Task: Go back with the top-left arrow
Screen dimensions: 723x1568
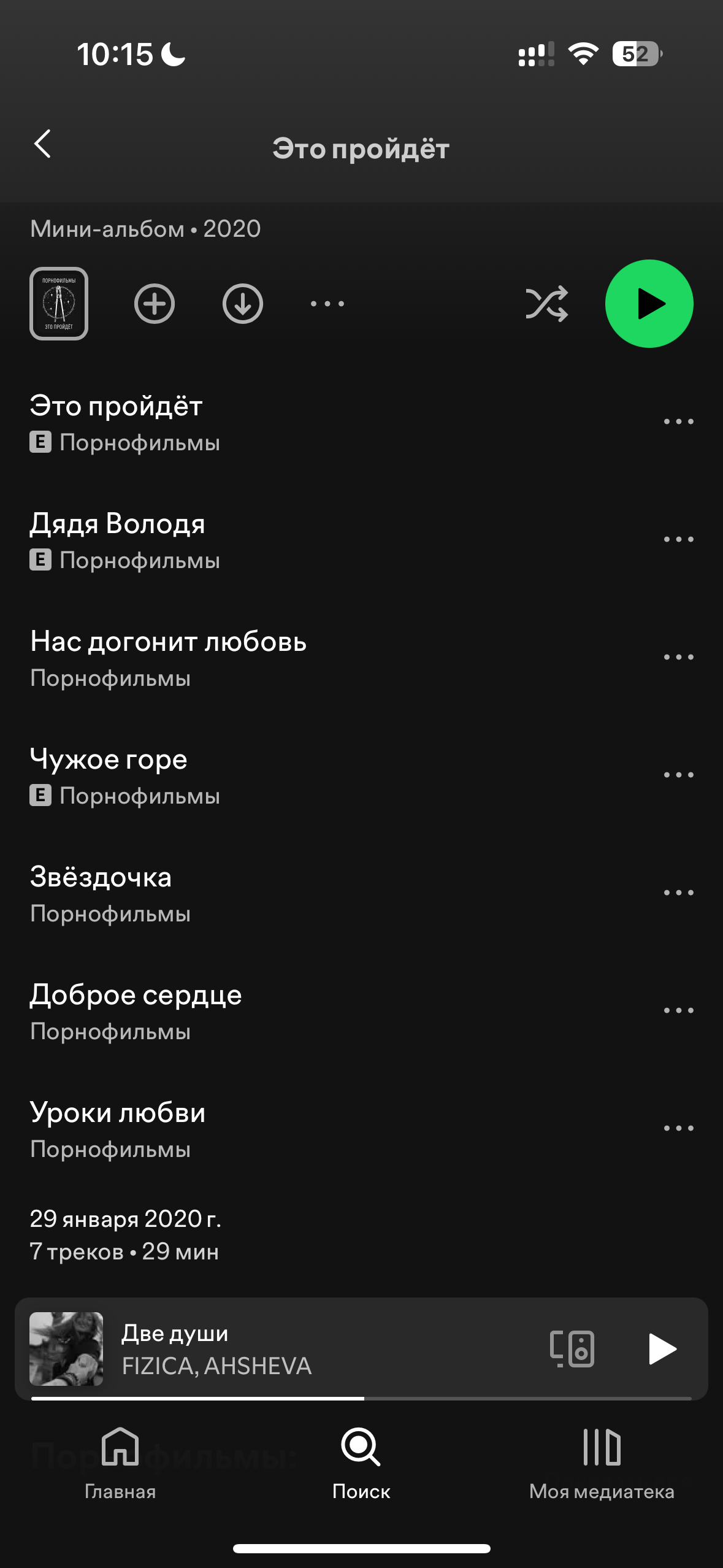Action: click(42, 145)
